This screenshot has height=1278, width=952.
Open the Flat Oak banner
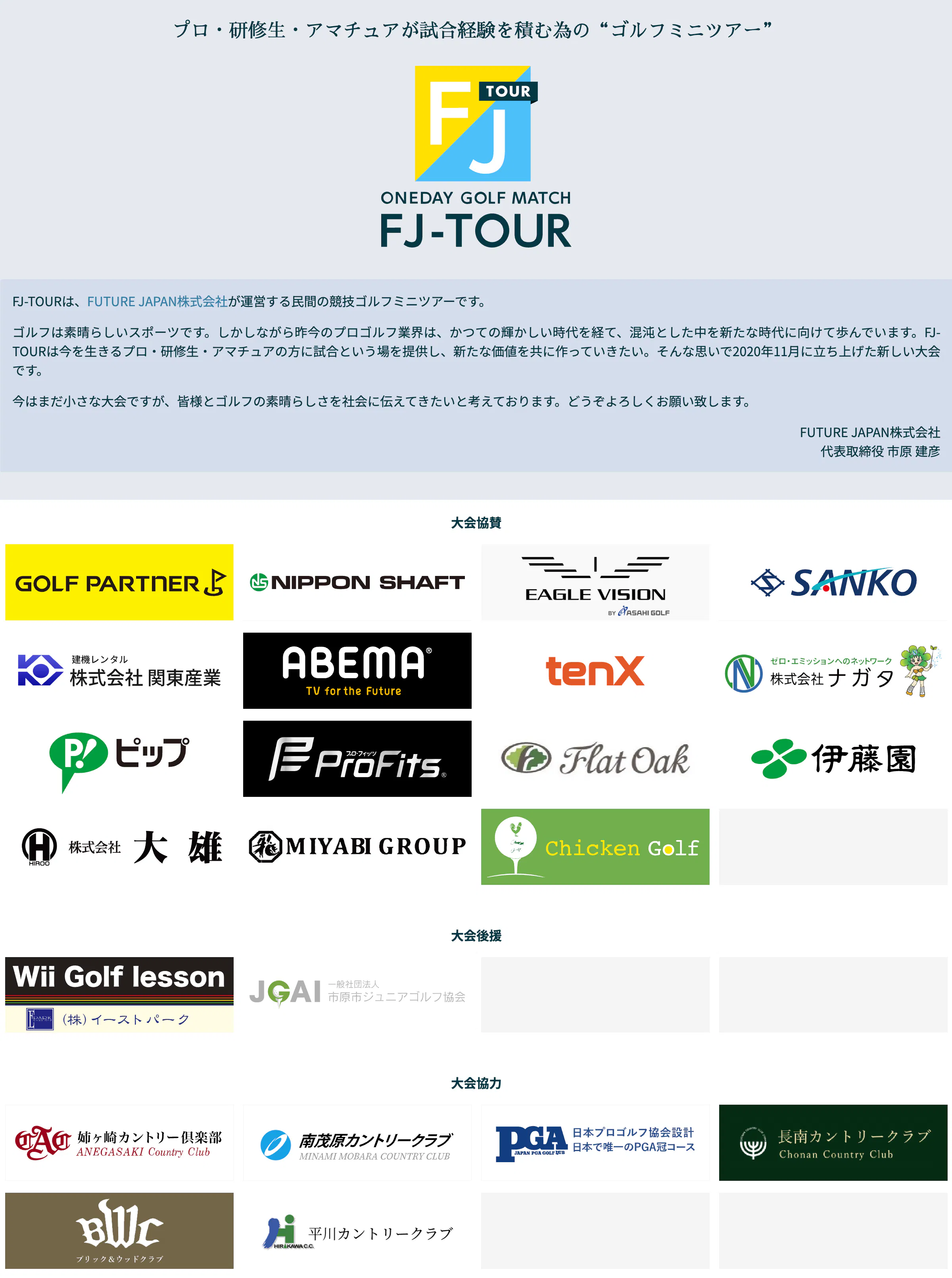click(x=595, y=759)
